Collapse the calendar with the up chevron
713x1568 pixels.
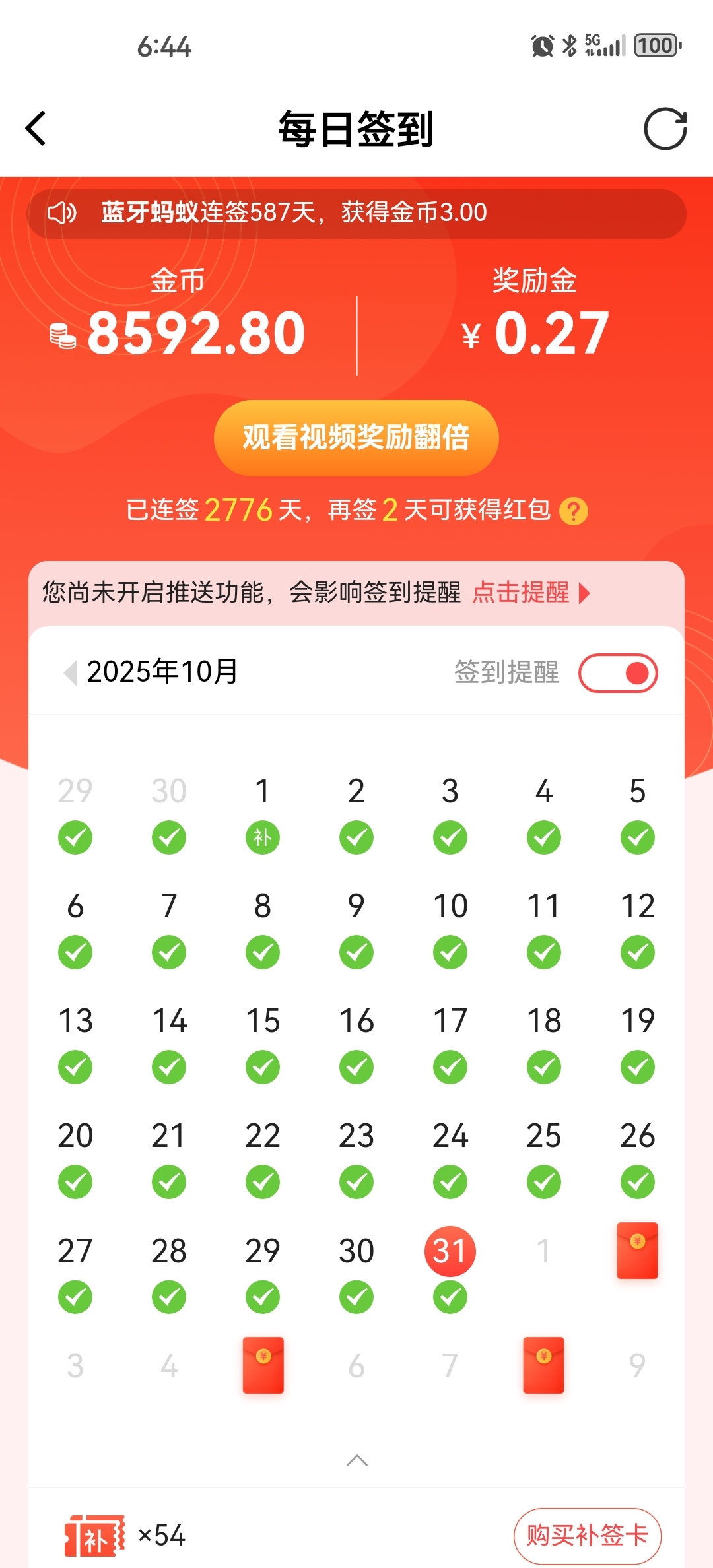point(356,1460)
